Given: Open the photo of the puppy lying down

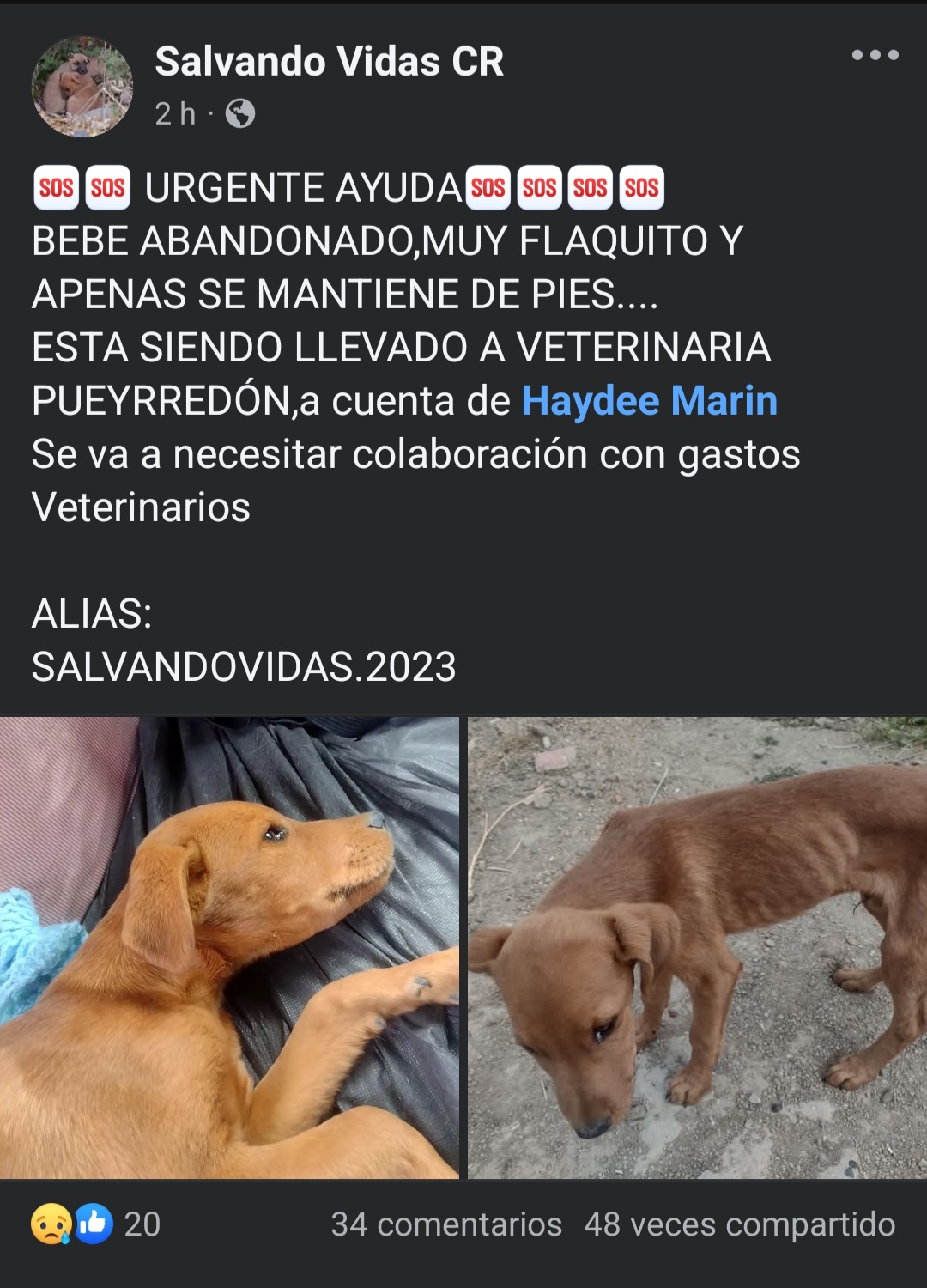Looking at the screenshot, I should (x=229, y=947).
